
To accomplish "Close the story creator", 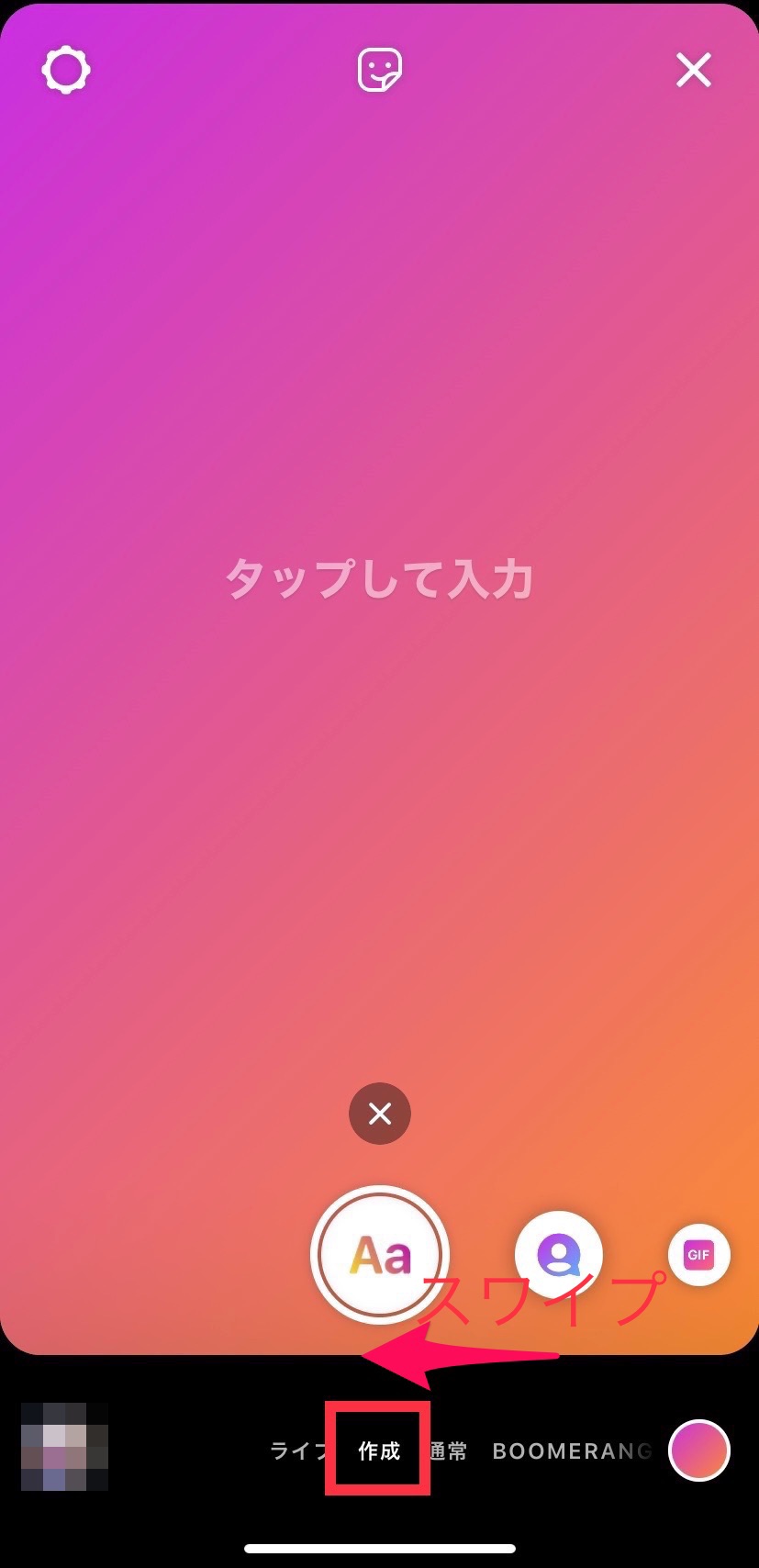I will tap(694, 70).
